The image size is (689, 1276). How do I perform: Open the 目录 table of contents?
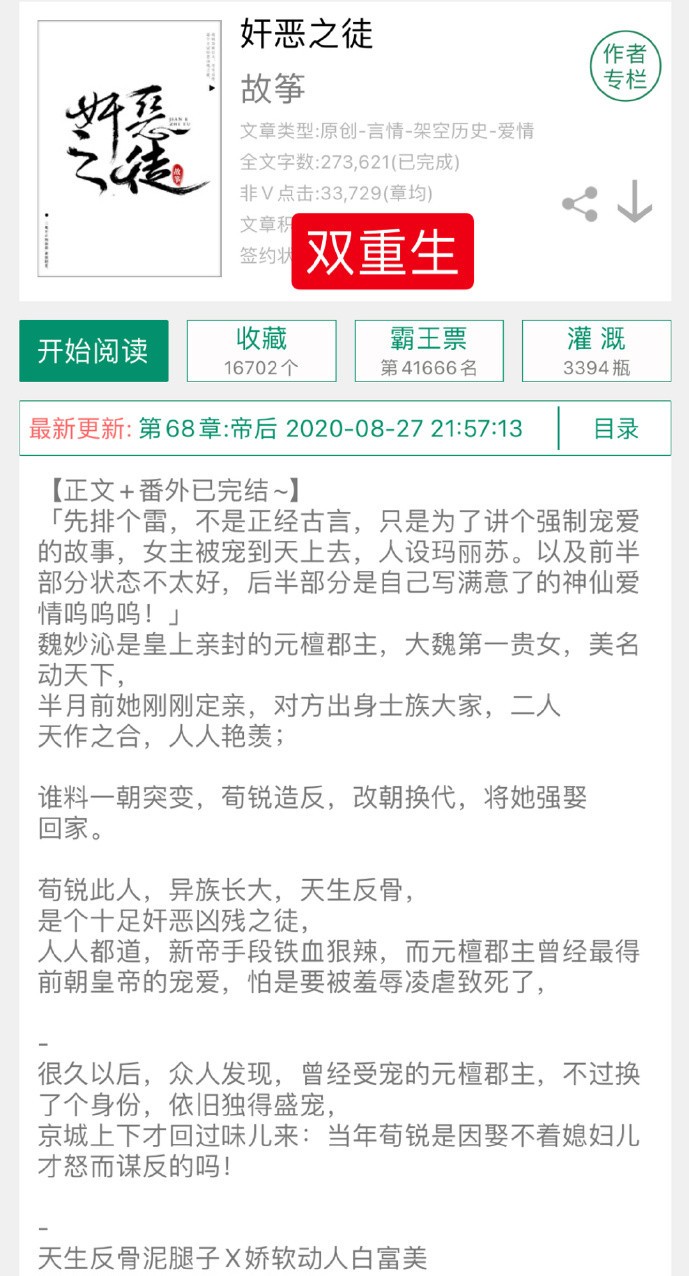pos(615,429)
